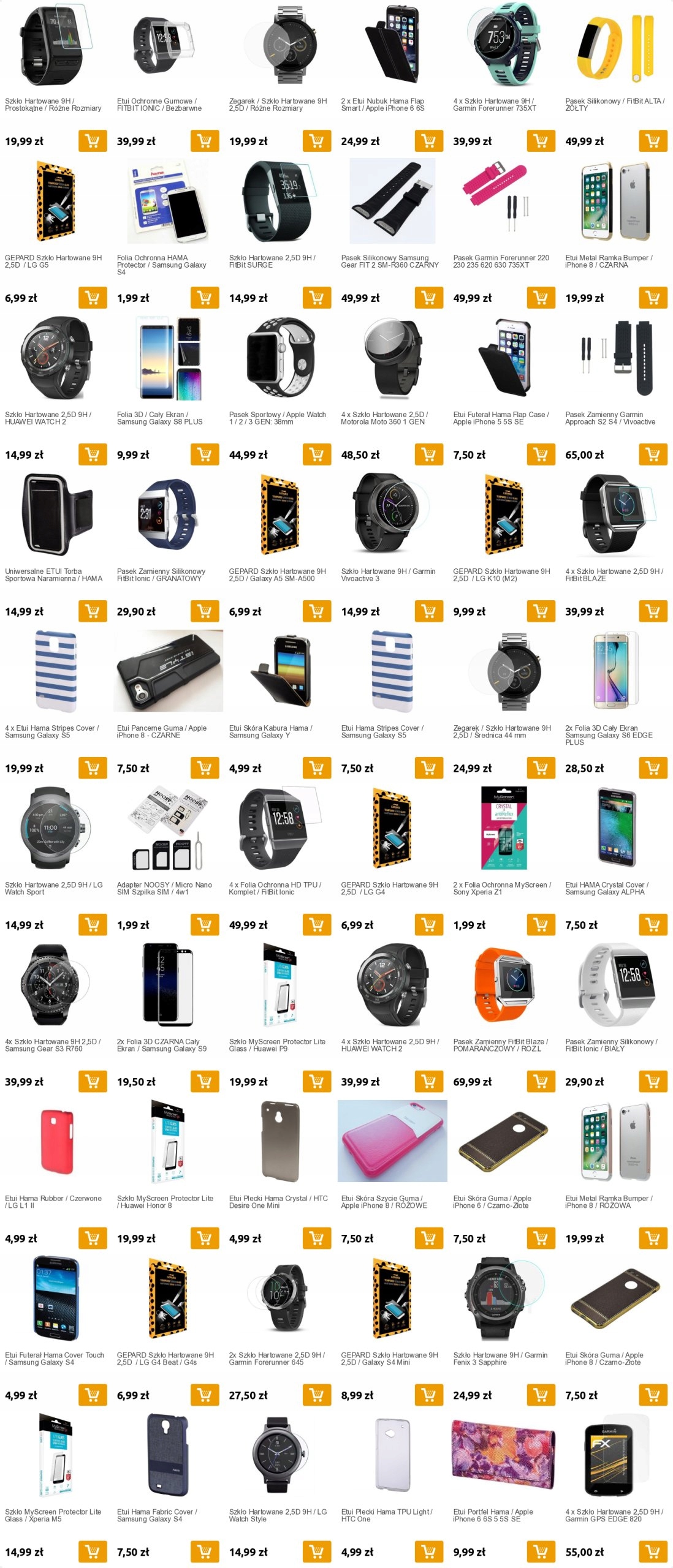Add red Hama Rubber LG L1 II case to cart
The height and width of the screenshot is (1568, 673).
(x=93, y=1238)
